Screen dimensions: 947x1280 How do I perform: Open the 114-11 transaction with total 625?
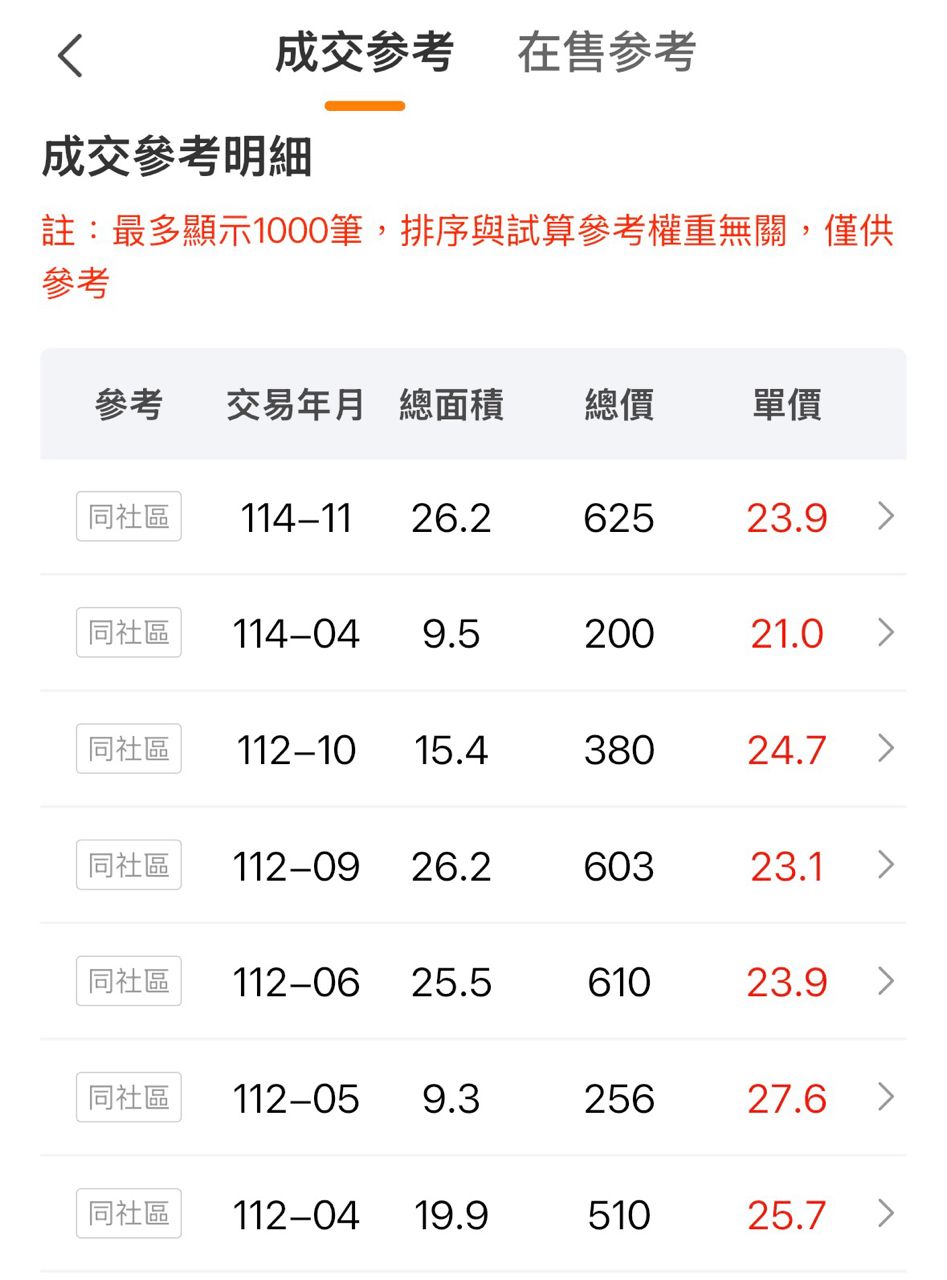click(473, 518)
